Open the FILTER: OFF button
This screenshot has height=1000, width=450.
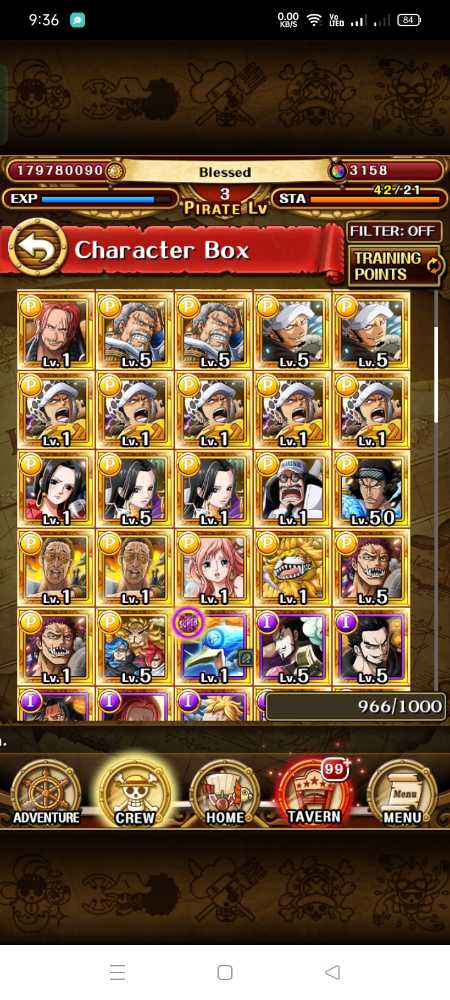click(x=395, y=231)
